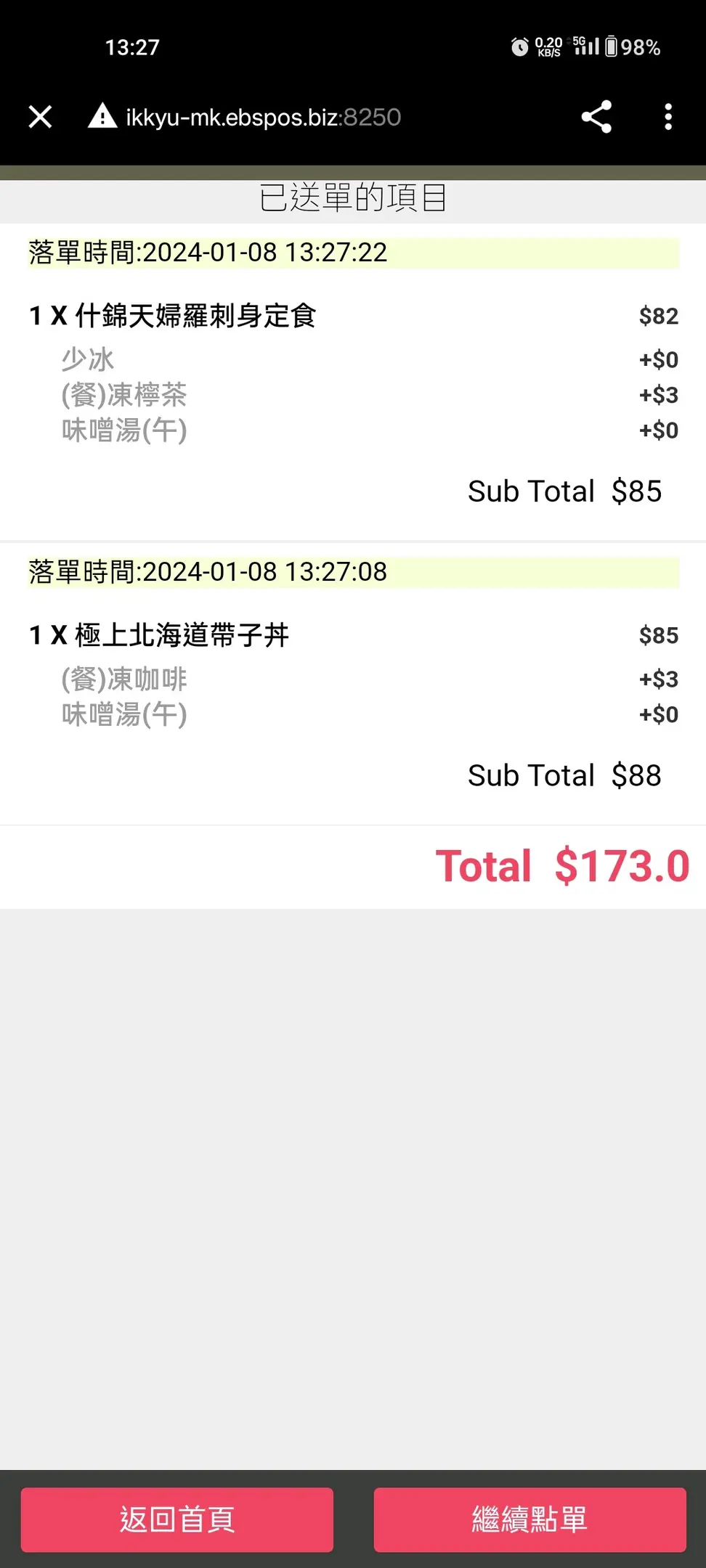Share this order page
Viewport: 706px width, 1568px height.
(x=596, y=117)
